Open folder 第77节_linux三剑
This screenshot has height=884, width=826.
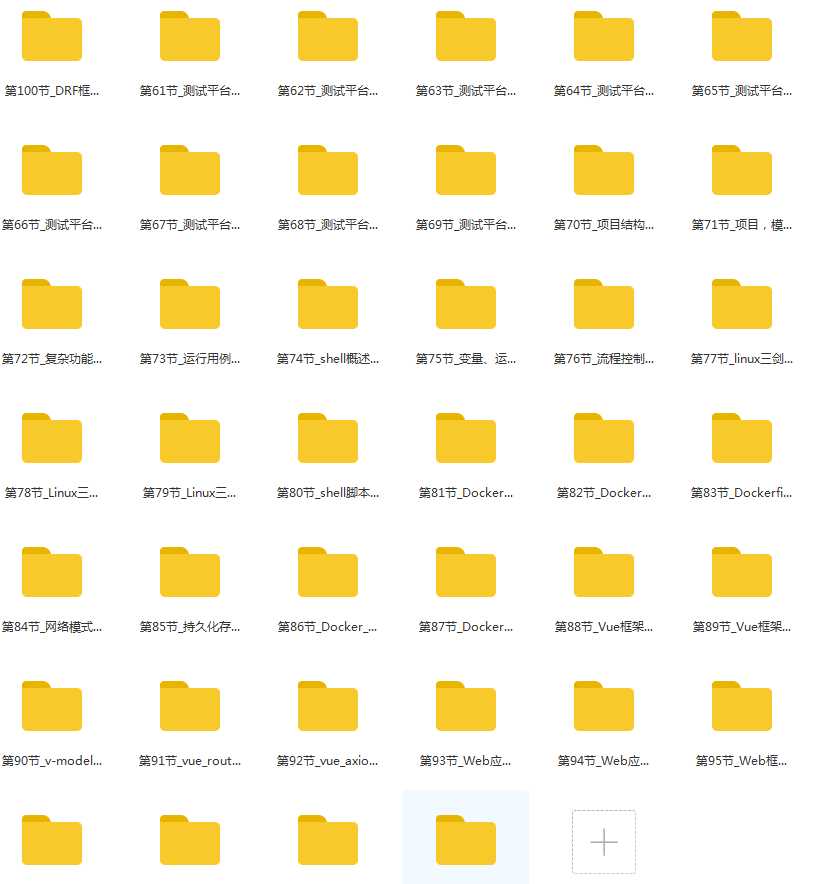point(742,305)
